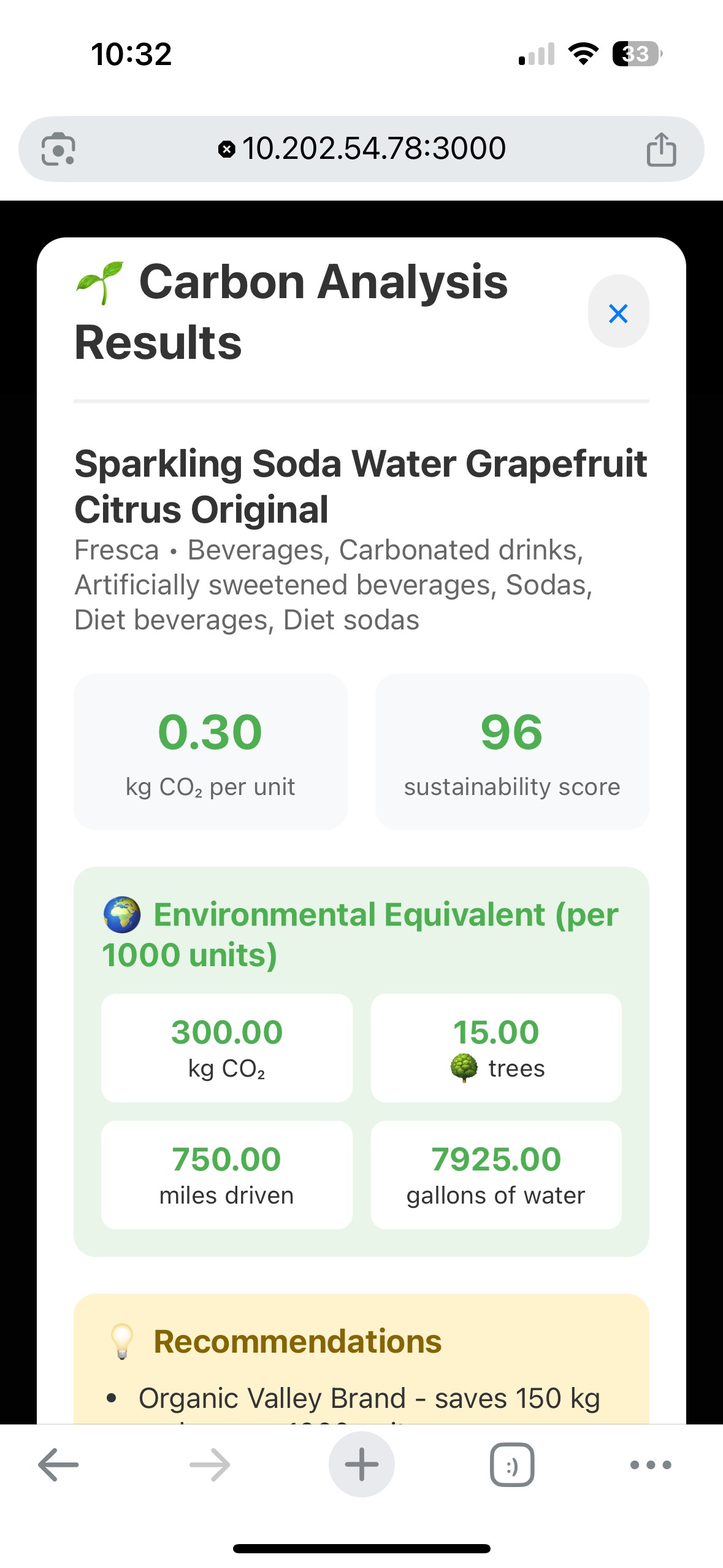Open the tab switcher
Screen dimensions: 723x1568
512,1465
